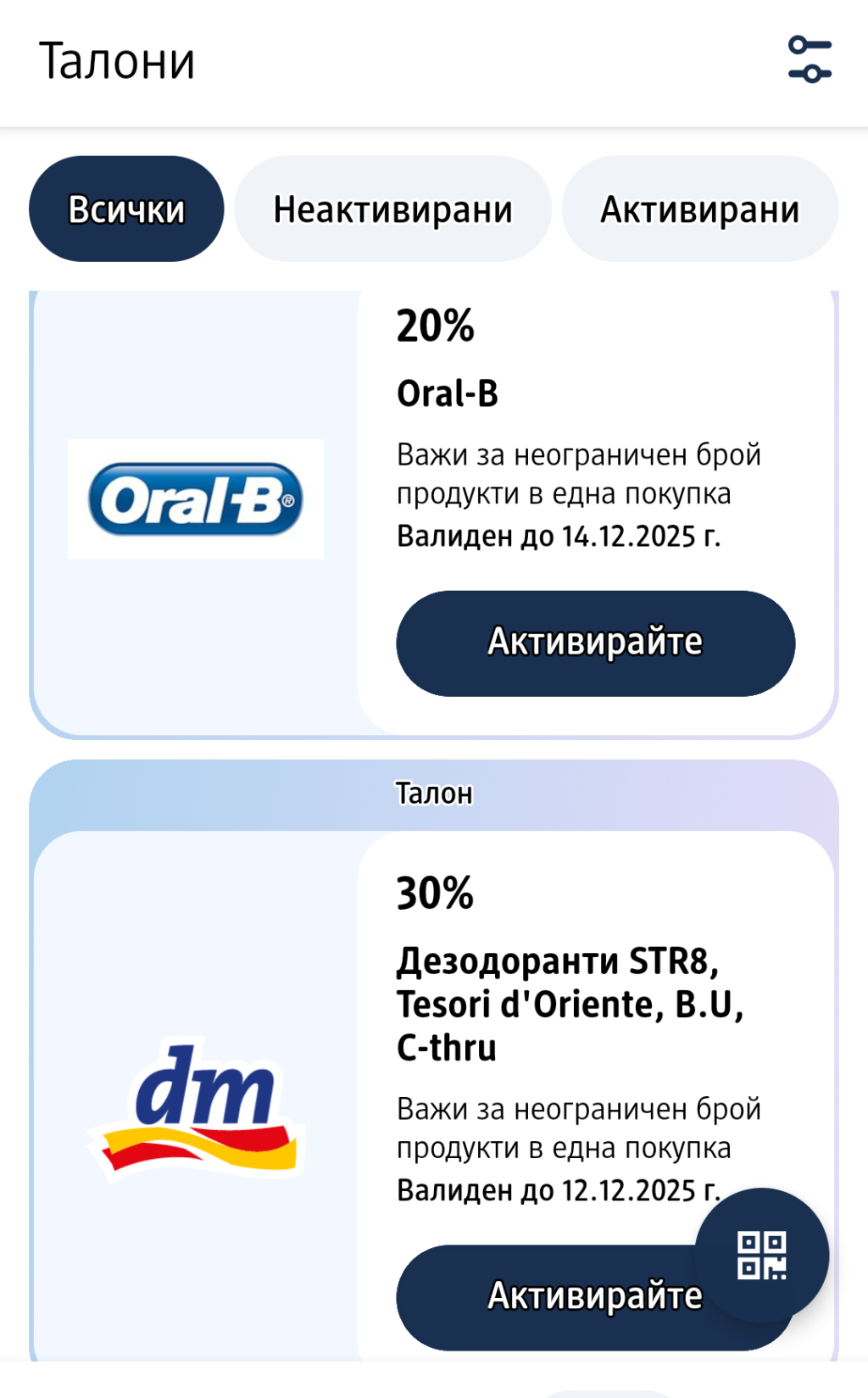Open the coupon filter settings icon
The width and height of the screenshot is (868, 1398).
tap(810, 59)
